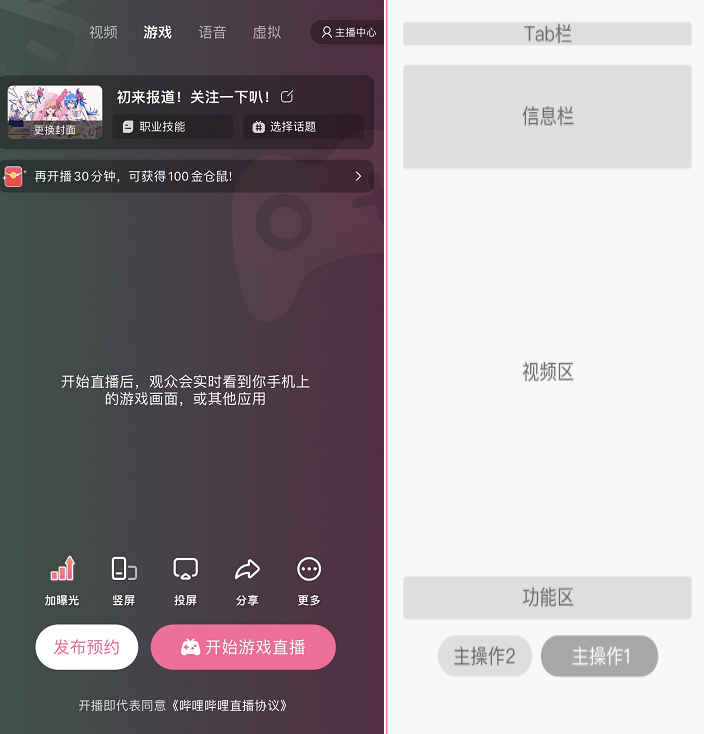Open 加曝光 exposure boost

[62, 580]
